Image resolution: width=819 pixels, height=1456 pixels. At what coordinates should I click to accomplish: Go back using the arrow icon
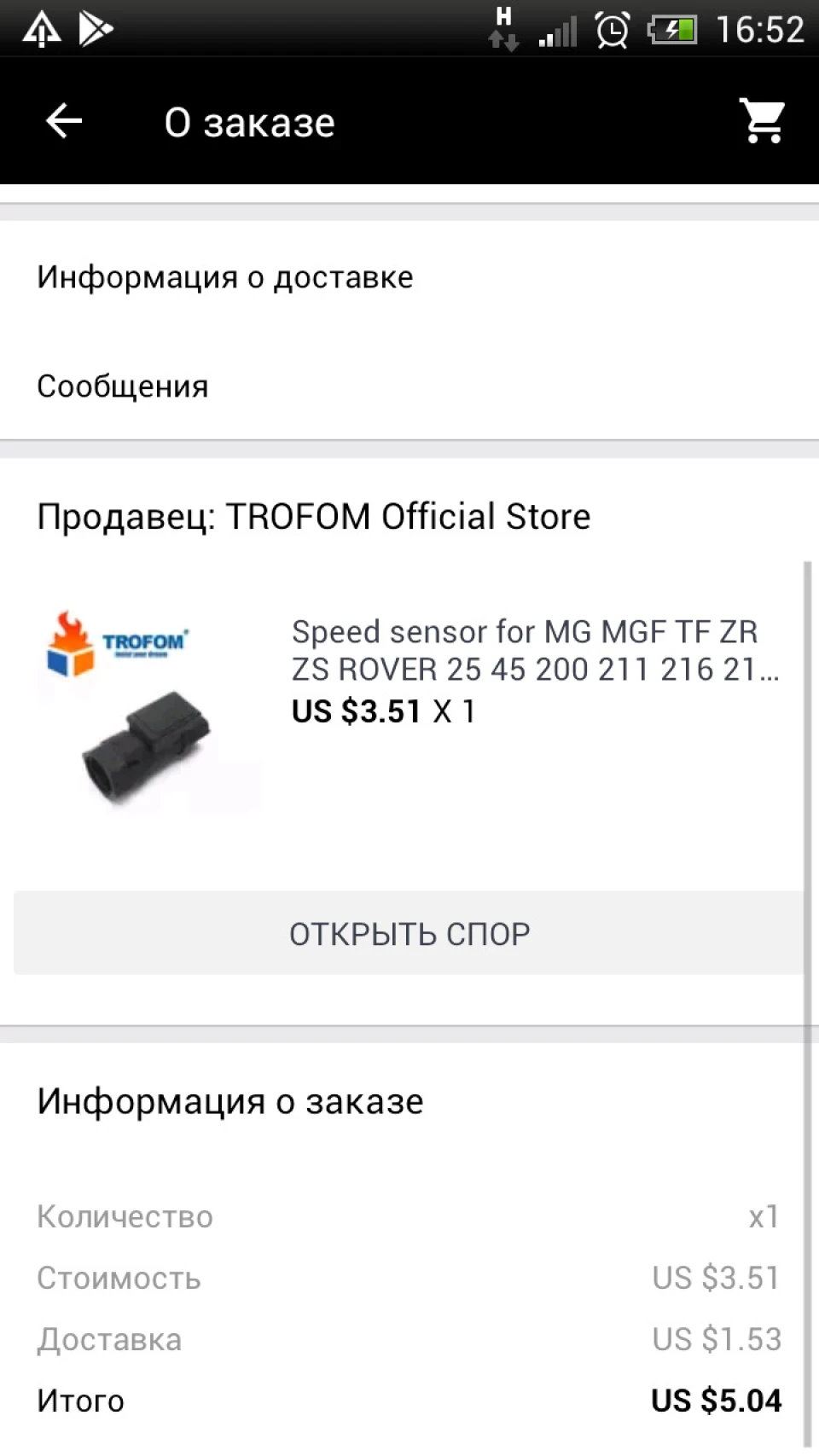click(x=64, y=121)
